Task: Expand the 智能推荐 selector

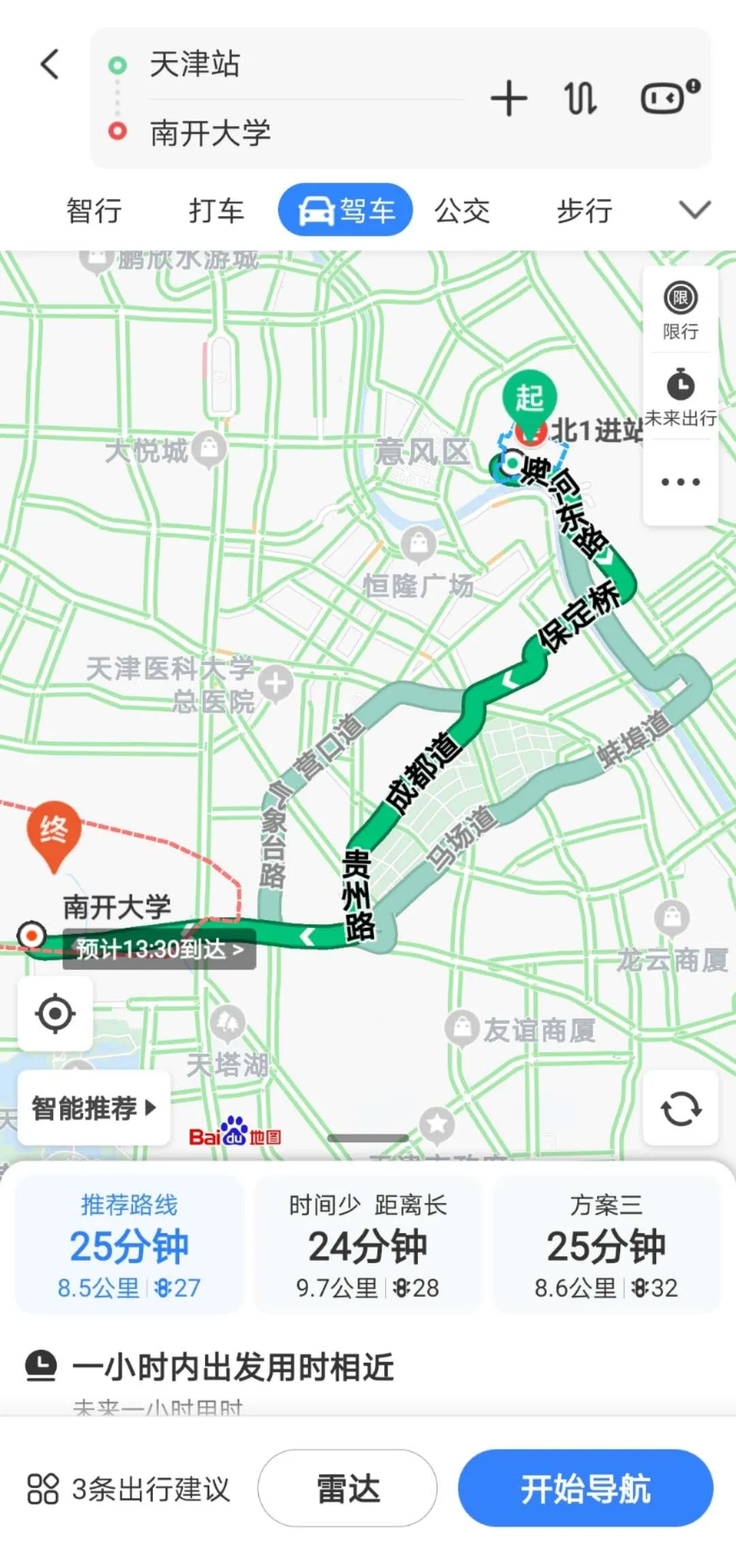Action: (93, 1106)
